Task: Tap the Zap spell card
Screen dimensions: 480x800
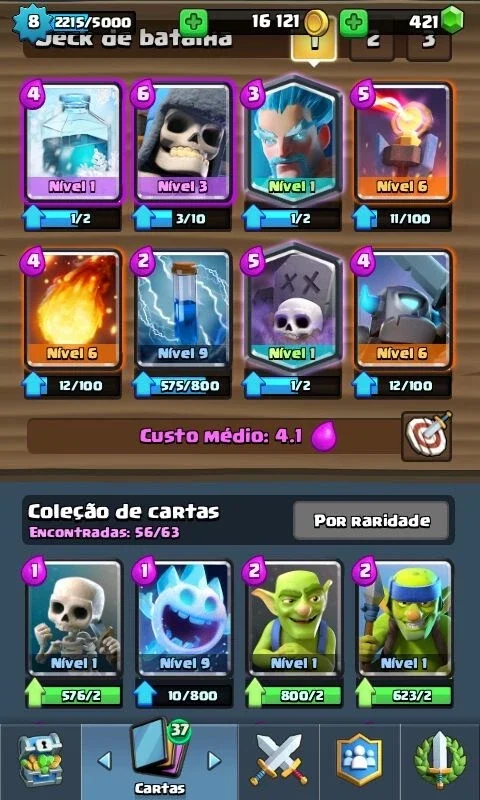Action: point(182,310)
